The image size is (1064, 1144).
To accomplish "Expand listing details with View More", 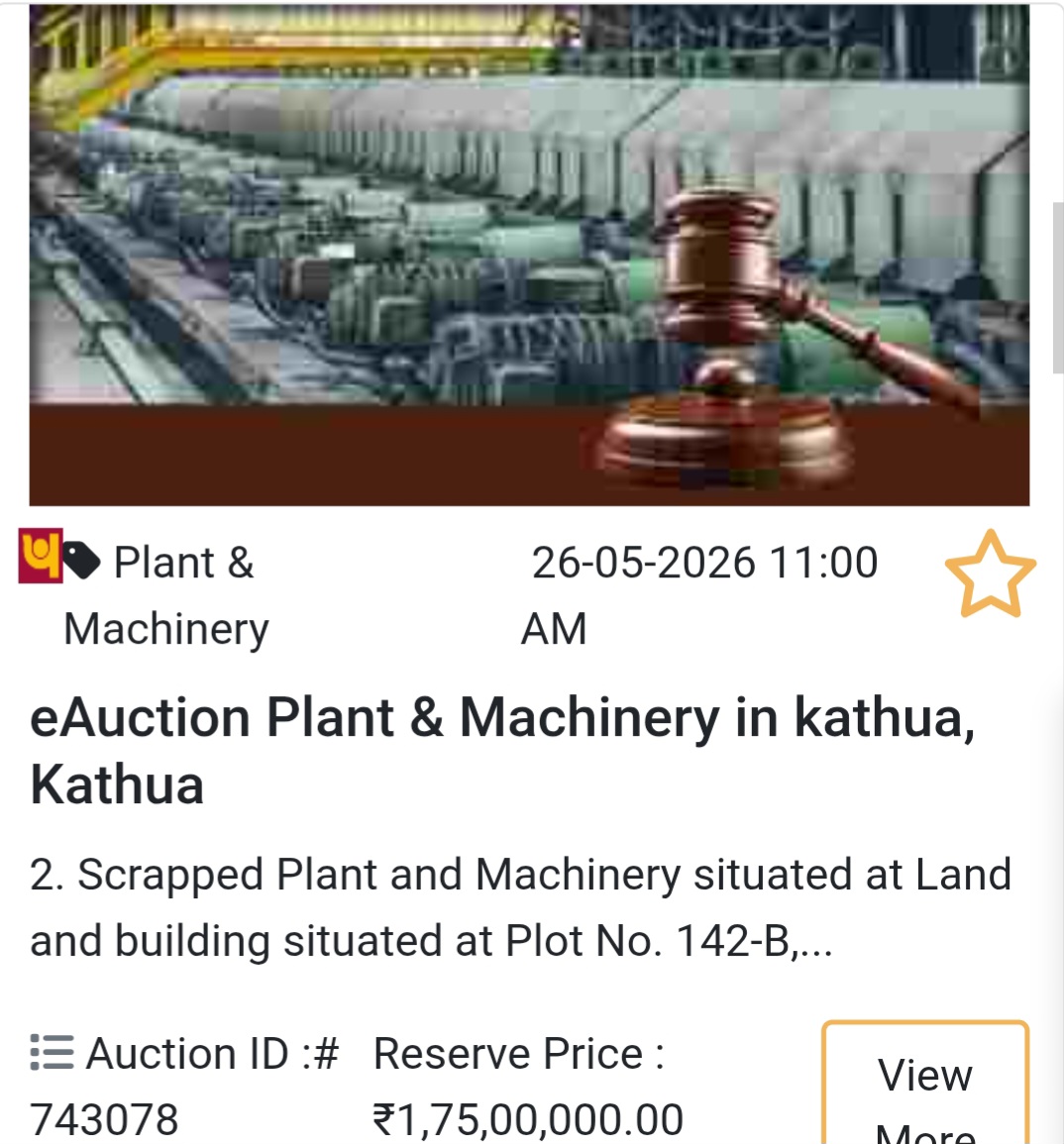I will point(923,1087).
